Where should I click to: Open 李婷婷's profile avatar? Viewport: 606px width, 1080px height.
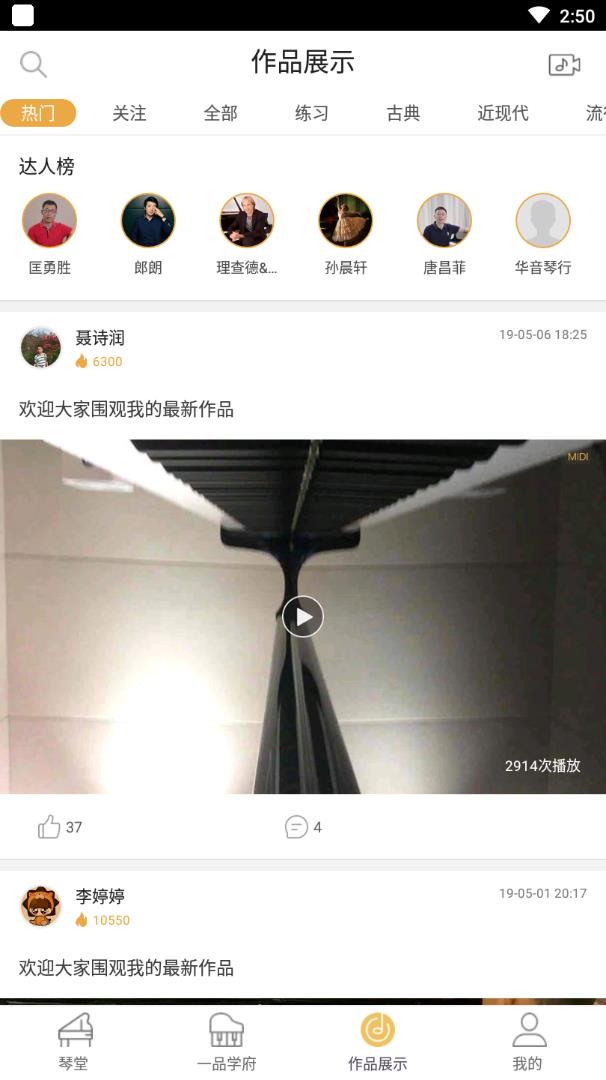(41, 906)
